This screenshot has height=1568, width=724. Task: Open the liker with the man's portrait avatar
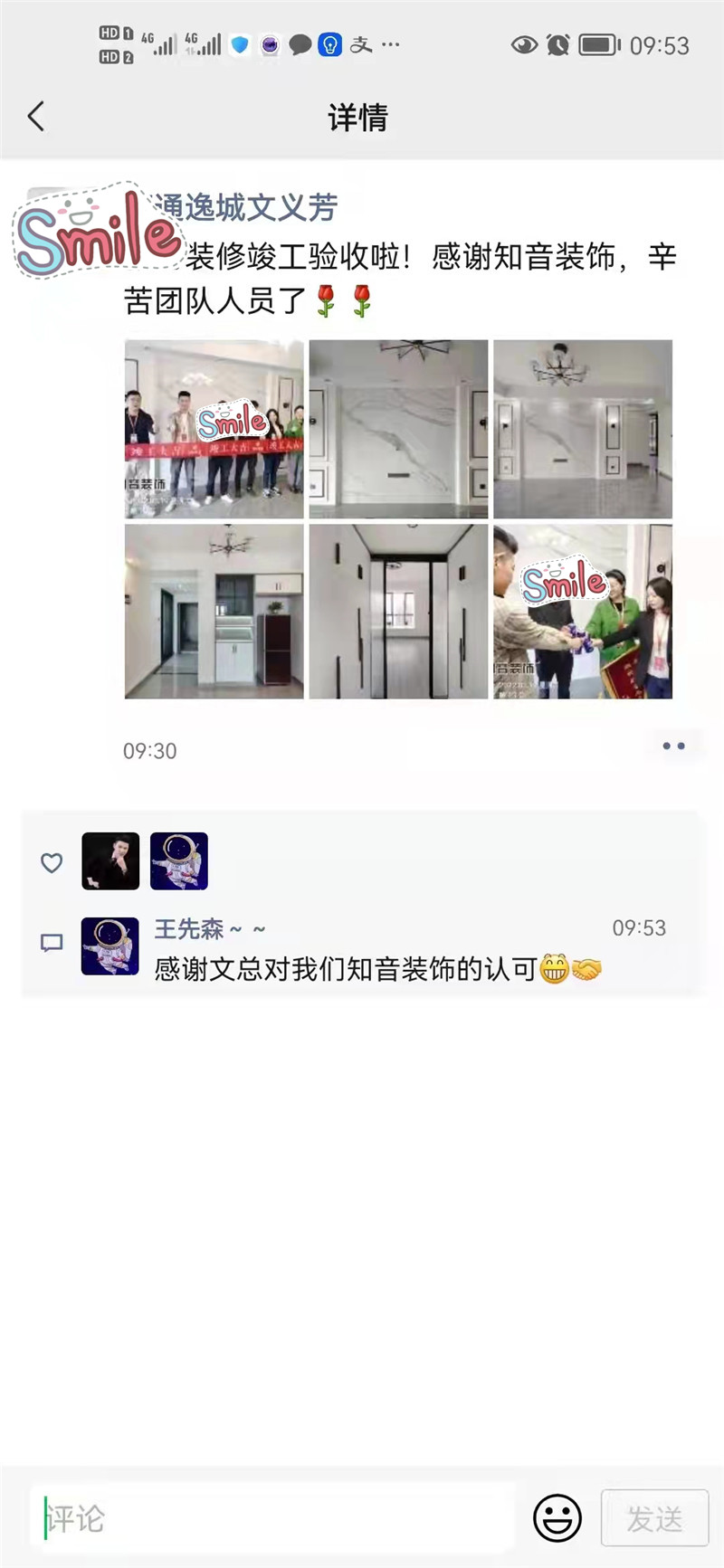pos(110,861)
